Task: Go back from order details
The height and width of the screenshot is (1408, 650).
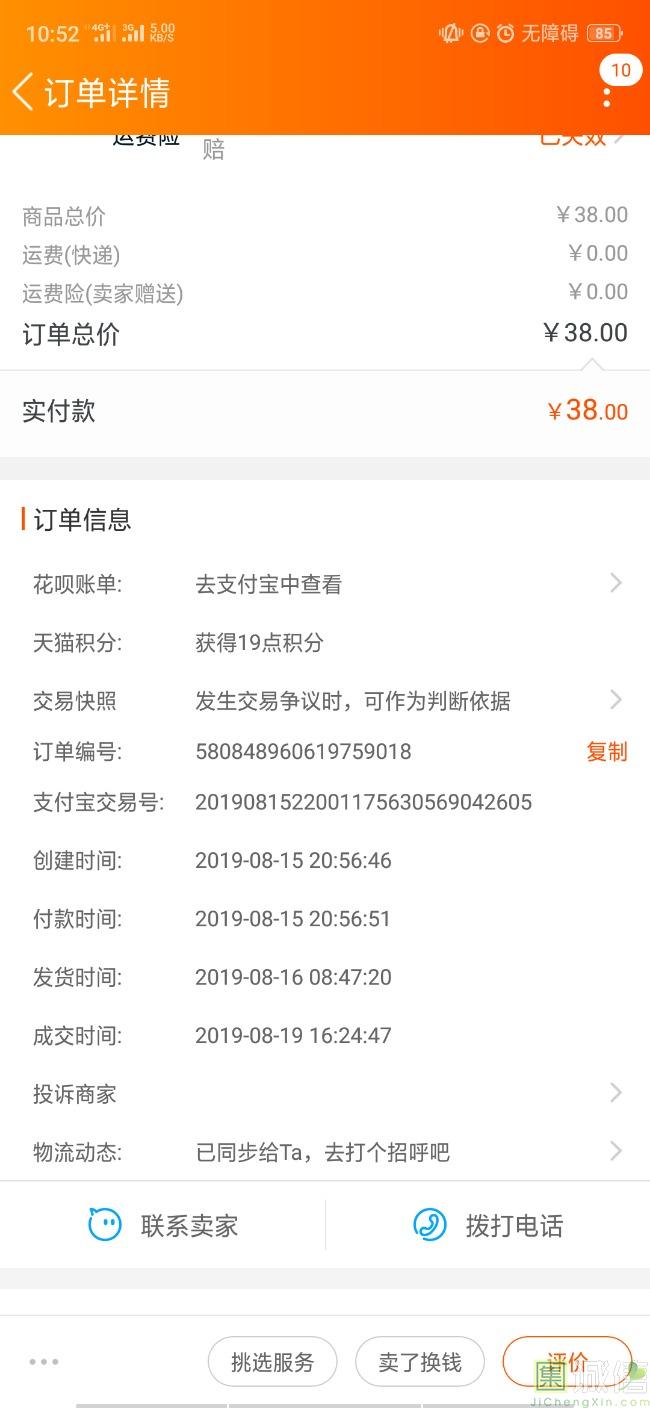Action: click(24, 92)
